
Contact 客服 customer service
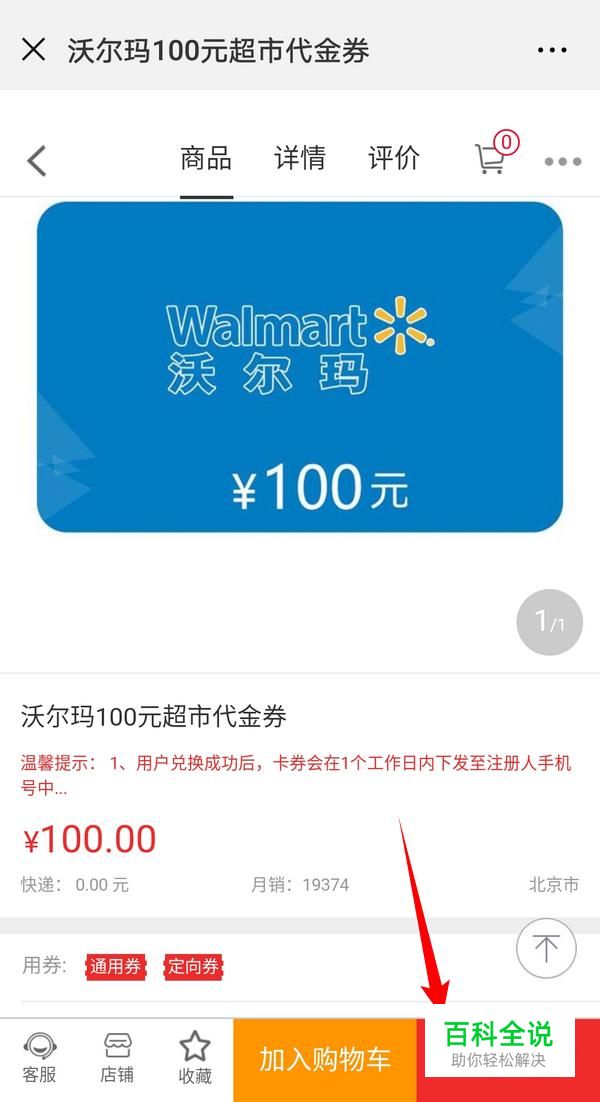[39, 1058]
